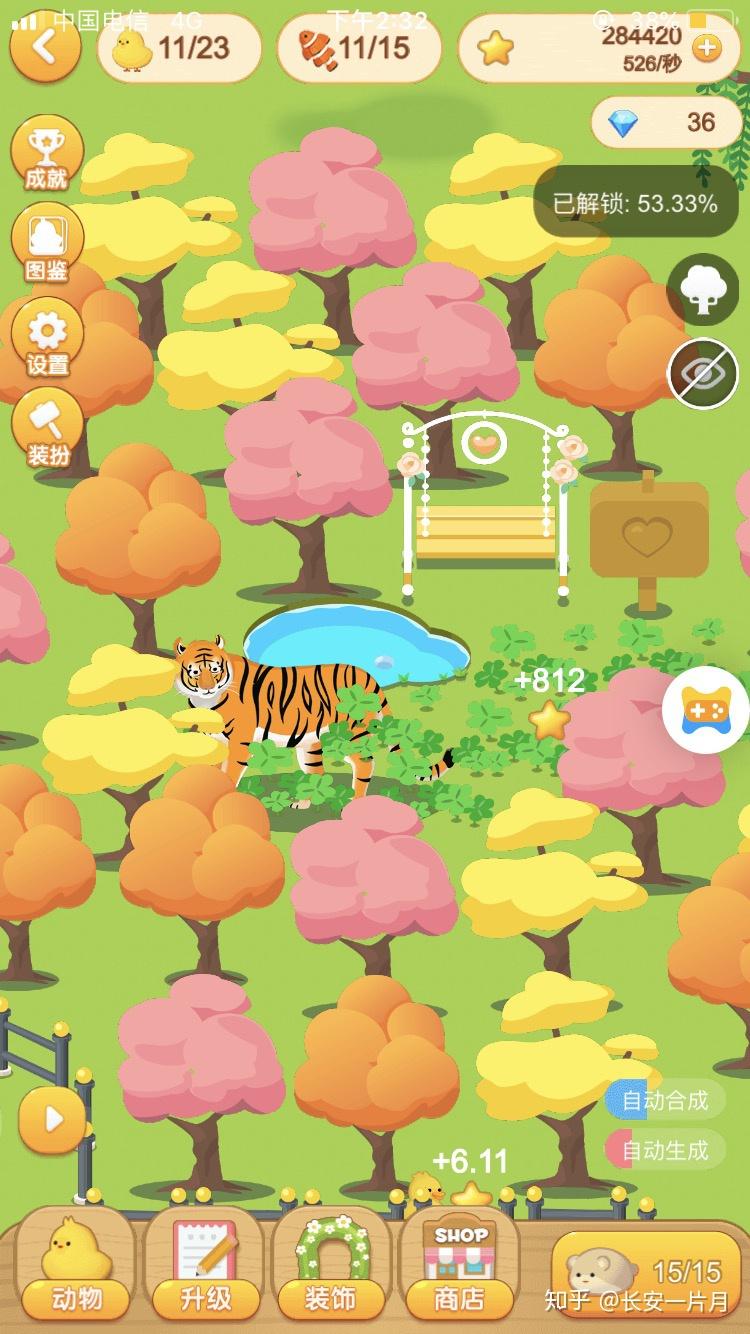Add more stars with the plus button
The height and width of the screenshot is (1334, 750).
[706, 47]
